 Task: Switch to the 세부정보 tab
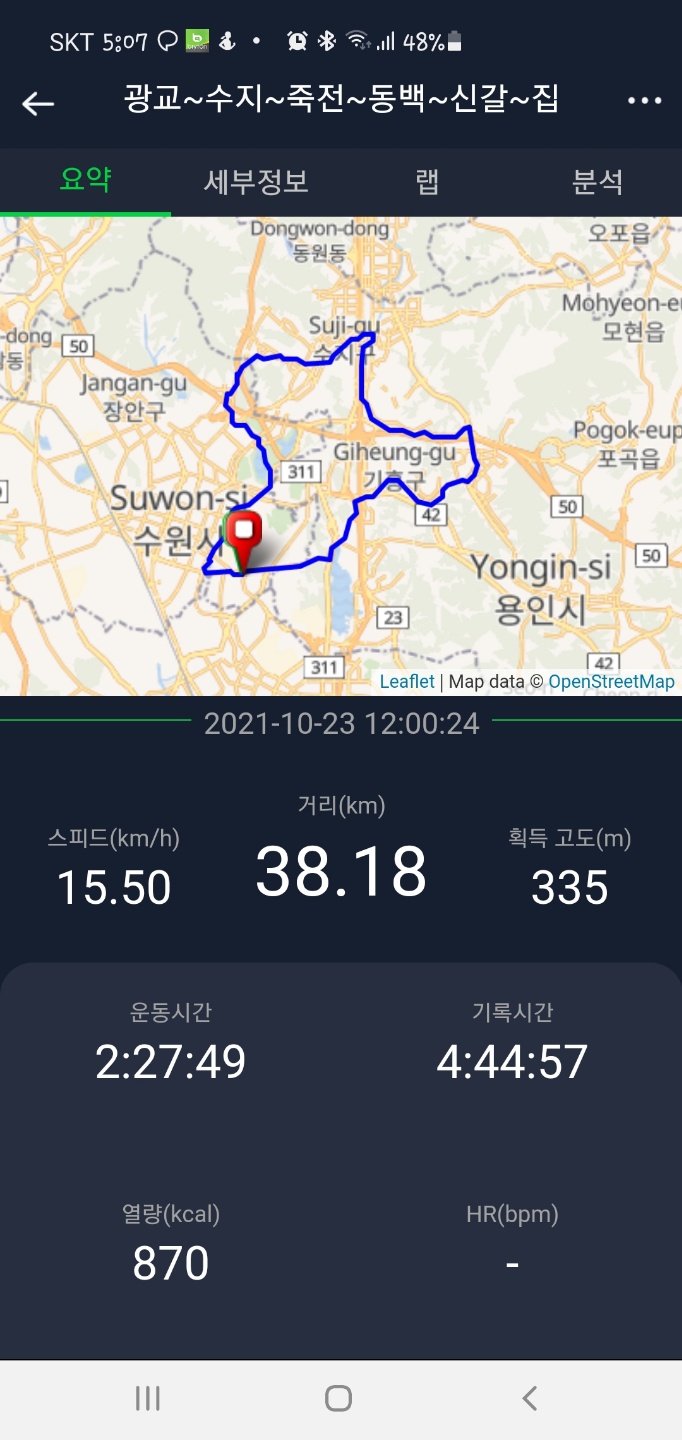pyautogui.click(x=256, y=181)
